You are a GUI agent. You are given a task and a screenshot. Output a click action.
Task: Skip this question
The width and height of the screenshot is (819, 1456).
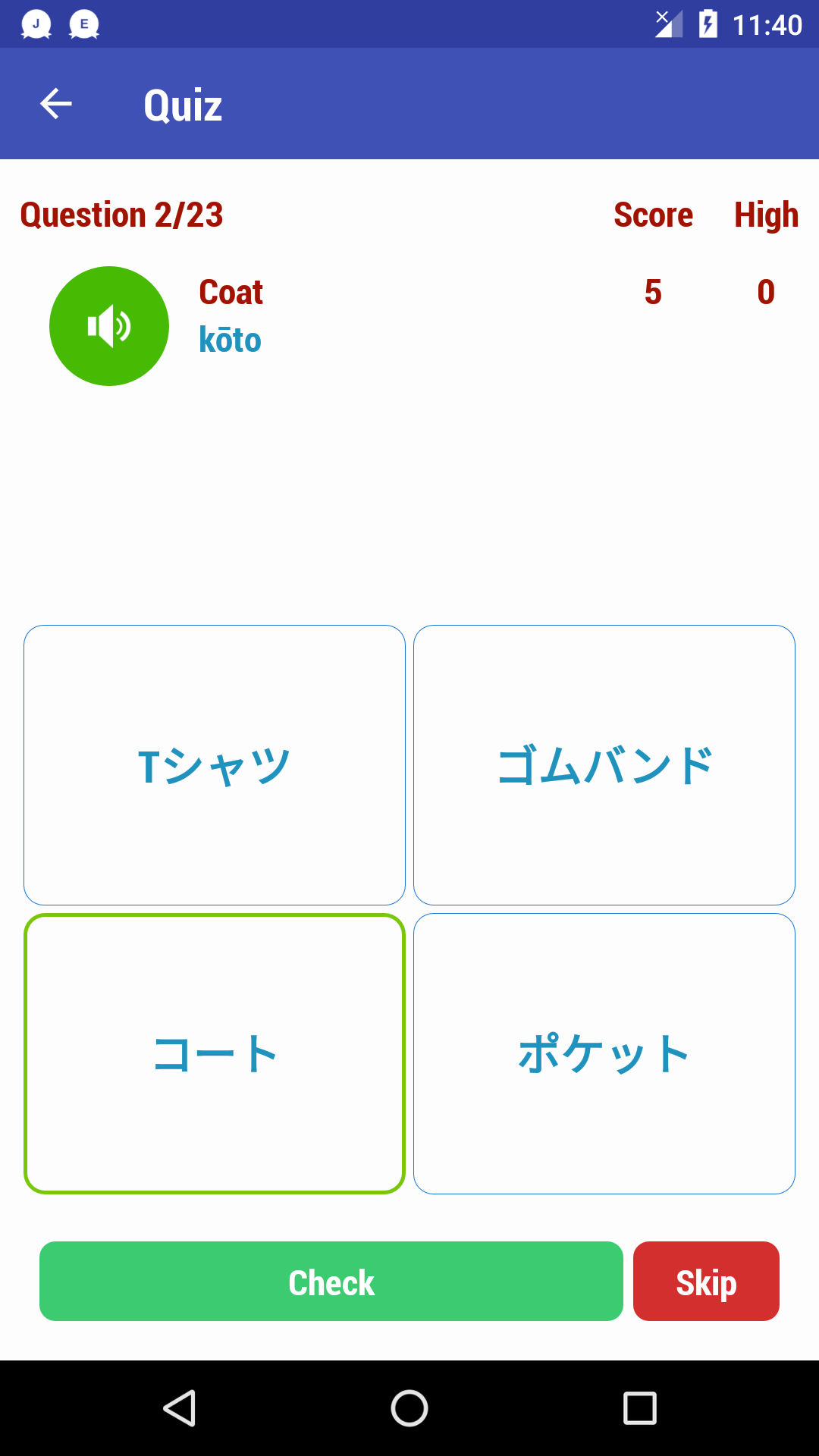click(706, 1282)
